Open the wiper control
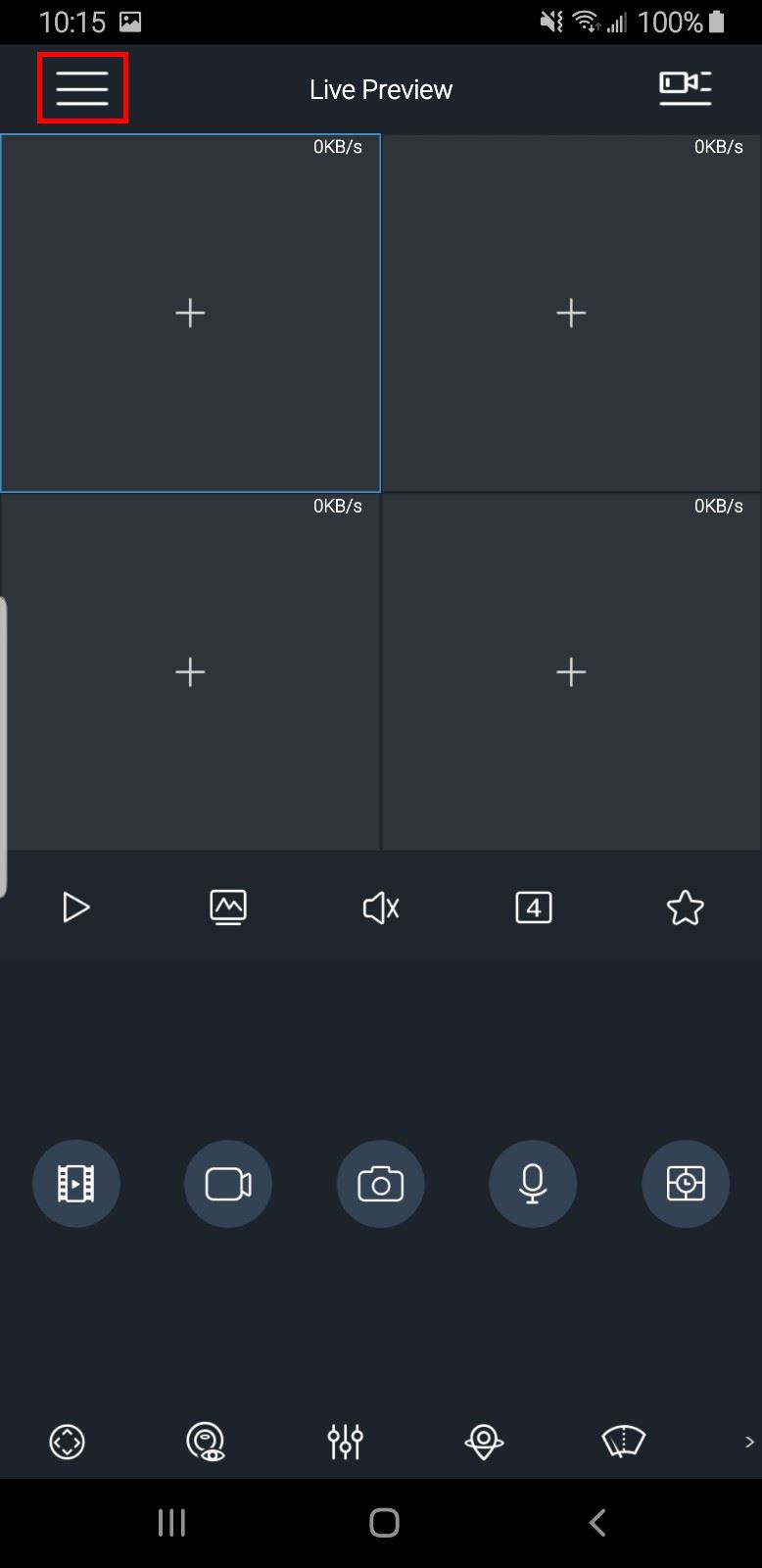Viewport: 762px width, 1568px height. point(623,1442)
